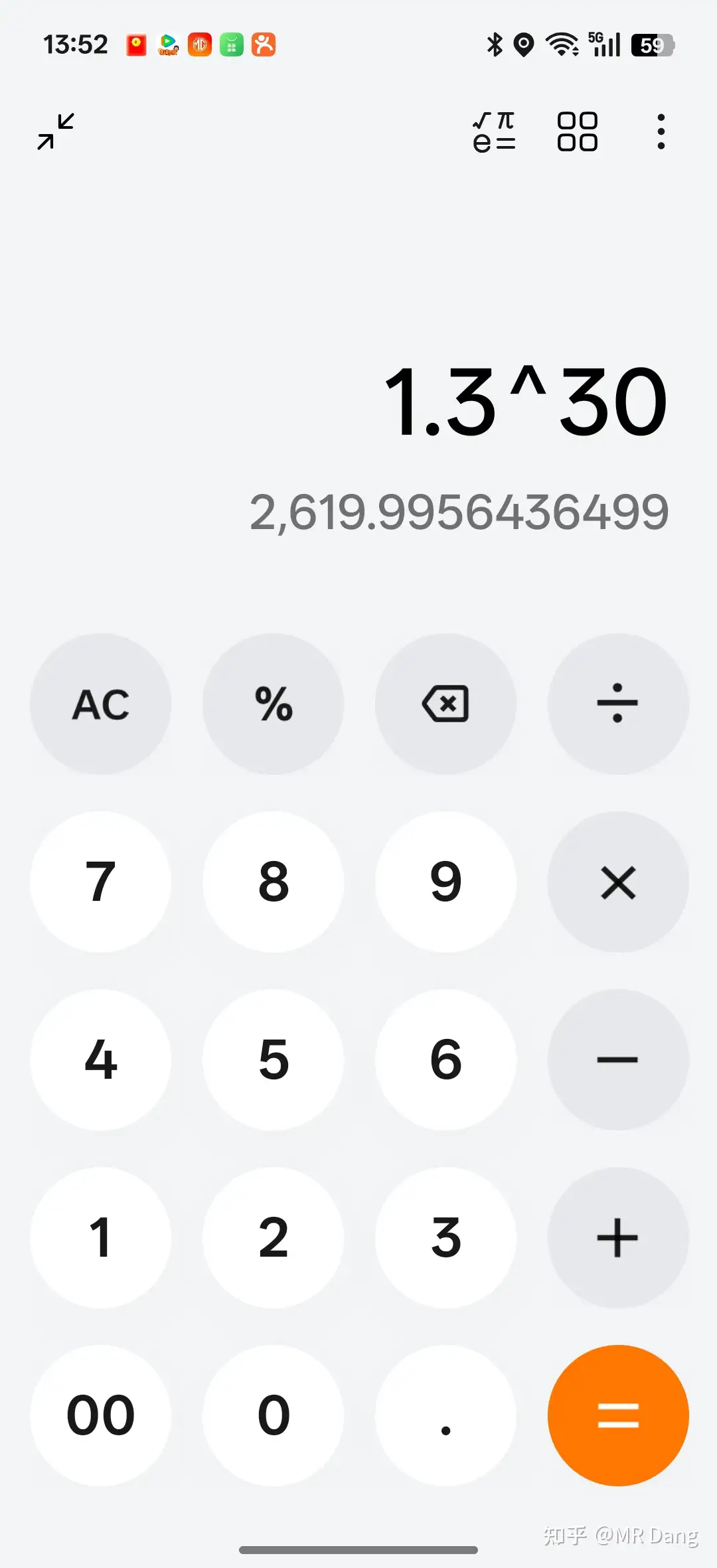Open the three-dot options menu

tap(661, 131)
